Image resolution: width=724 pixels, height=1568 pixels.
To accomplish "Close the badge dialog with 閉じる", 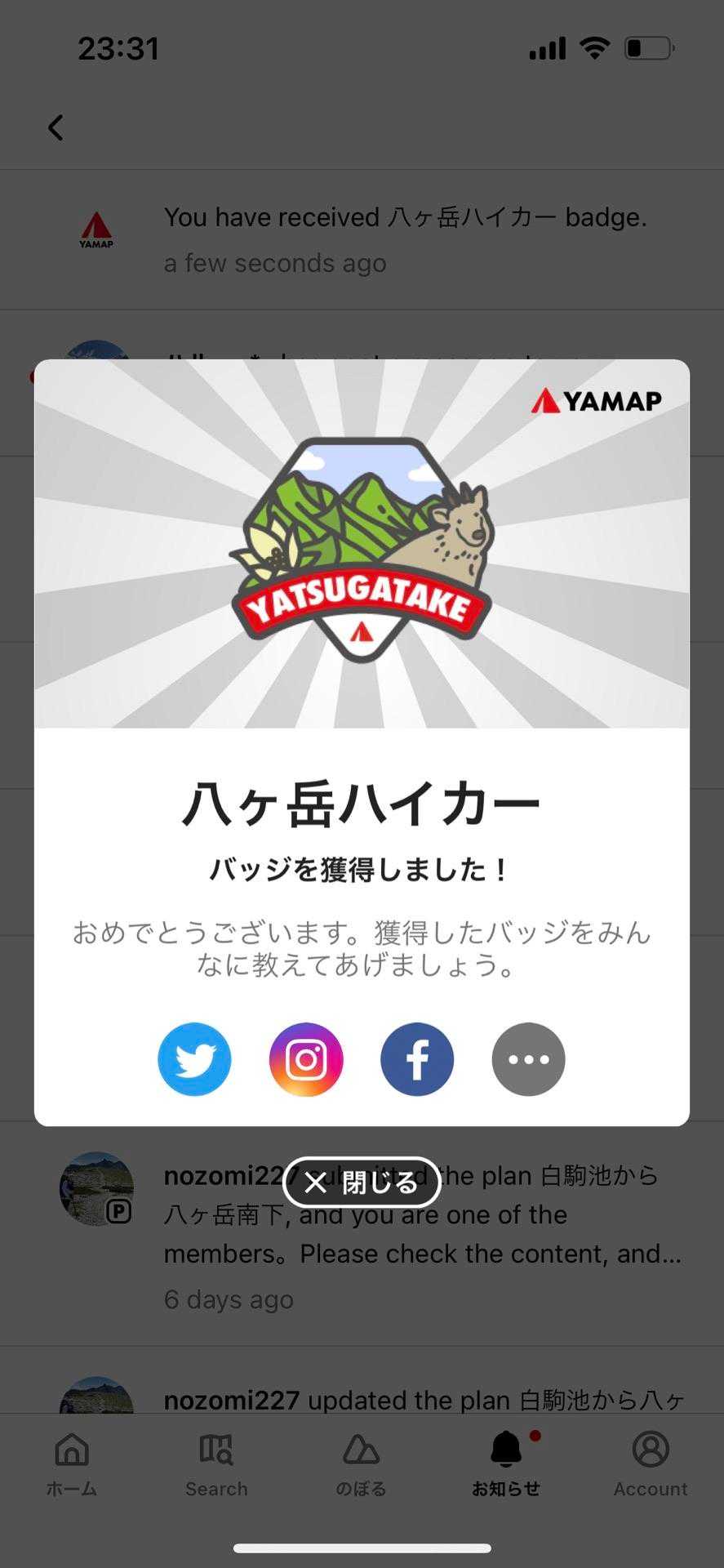I will coord(362,1182).
